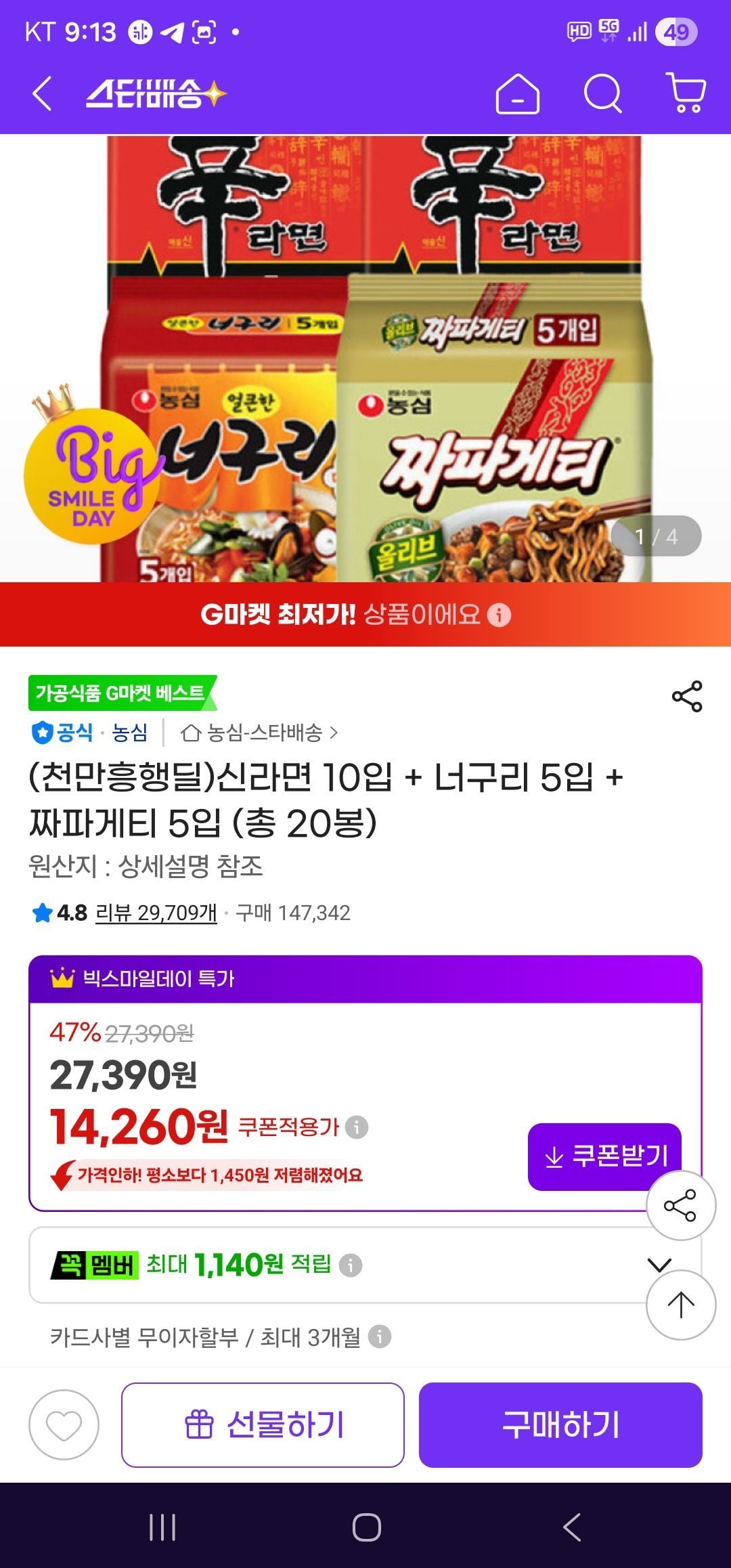Tap the 스타배송 logo in header
The width and height of the screenshot is (731, 1568).
click(x=156, y=93)
